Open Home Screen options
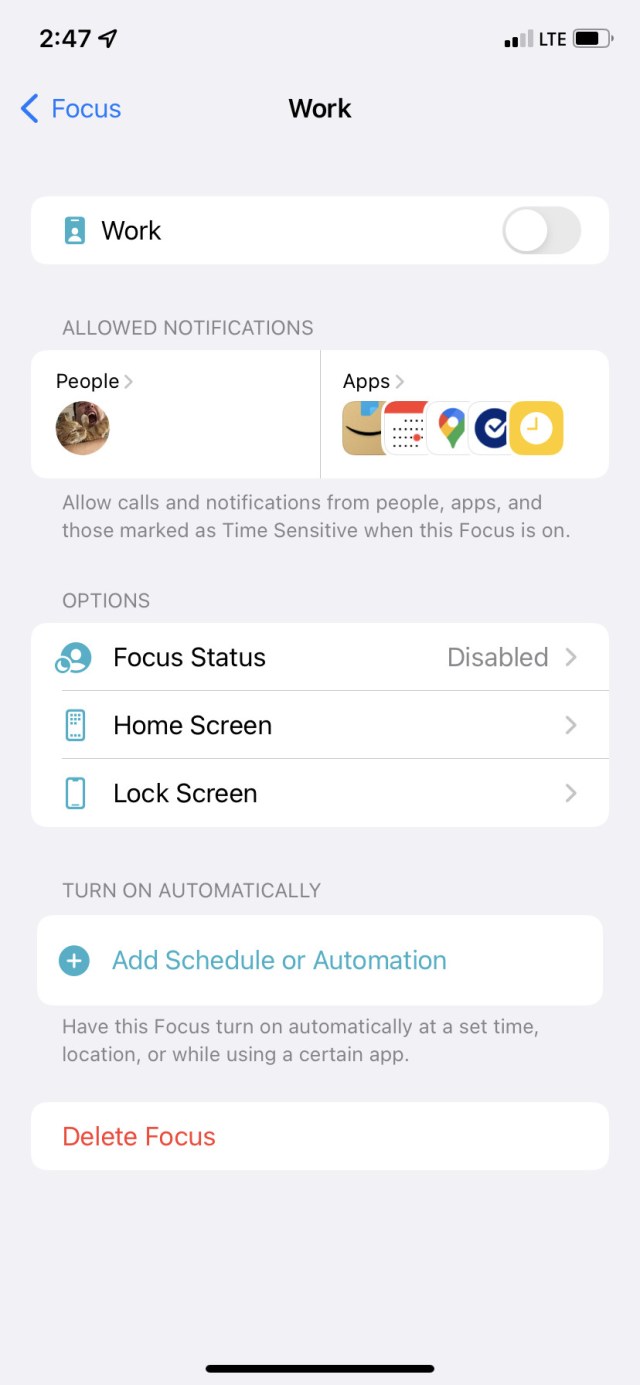Image resolution: width=640 pixels, height=1385 pixels. pyautogui.click(x=320, y=725)
